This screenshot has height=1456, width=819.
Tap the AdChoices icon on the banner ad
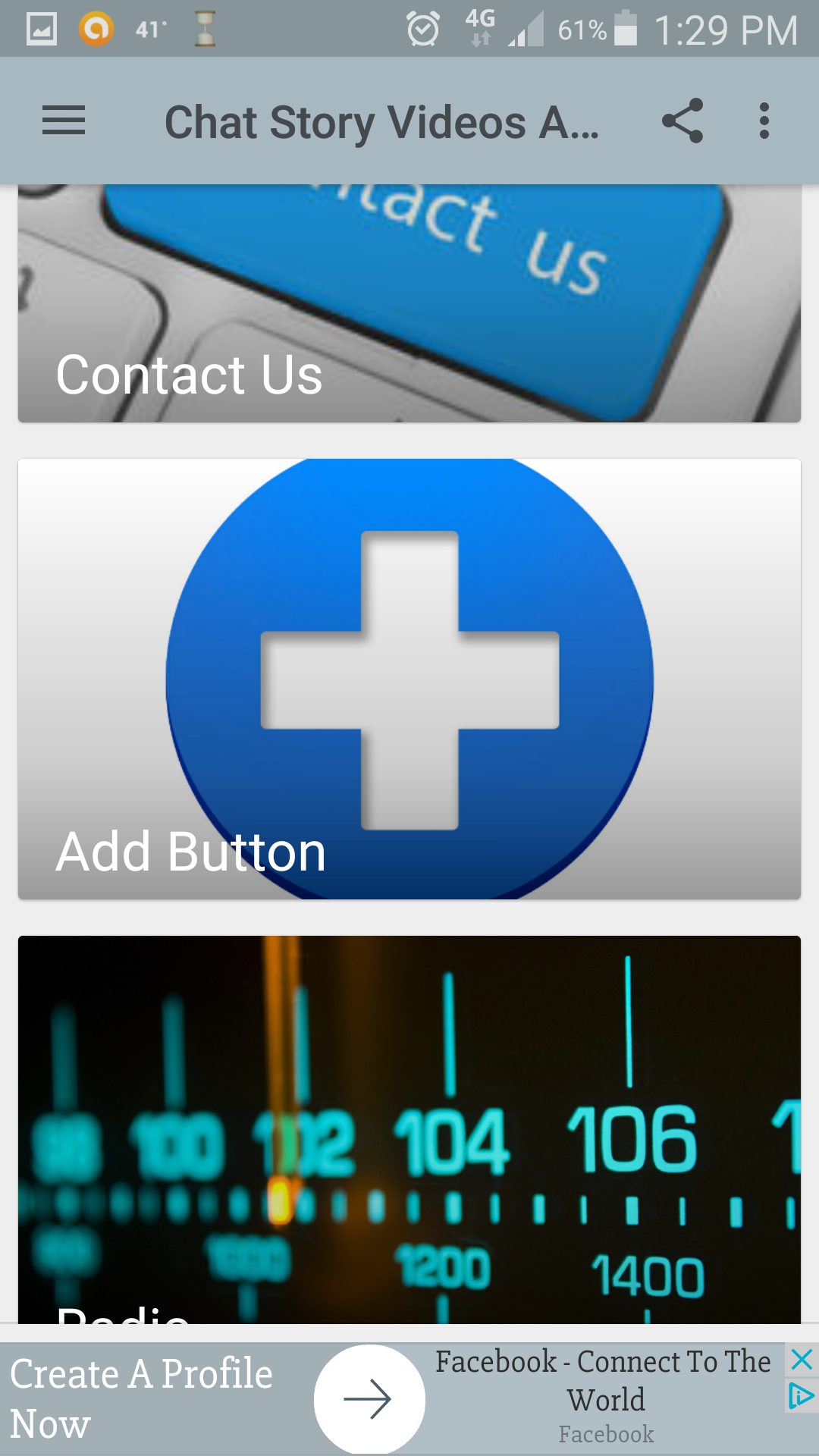click(801, 1397)
